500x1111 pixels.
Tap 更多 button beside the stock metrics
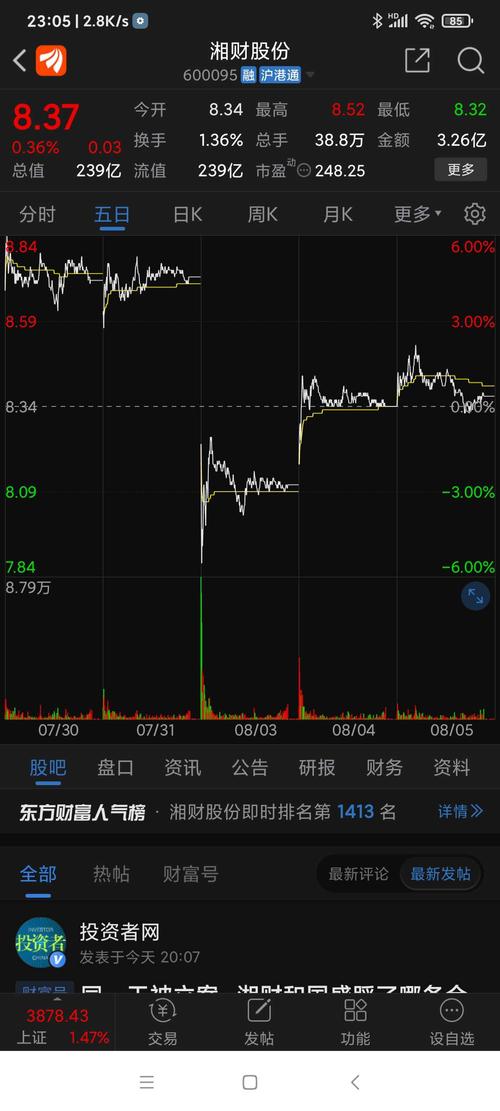pos(460,170)
